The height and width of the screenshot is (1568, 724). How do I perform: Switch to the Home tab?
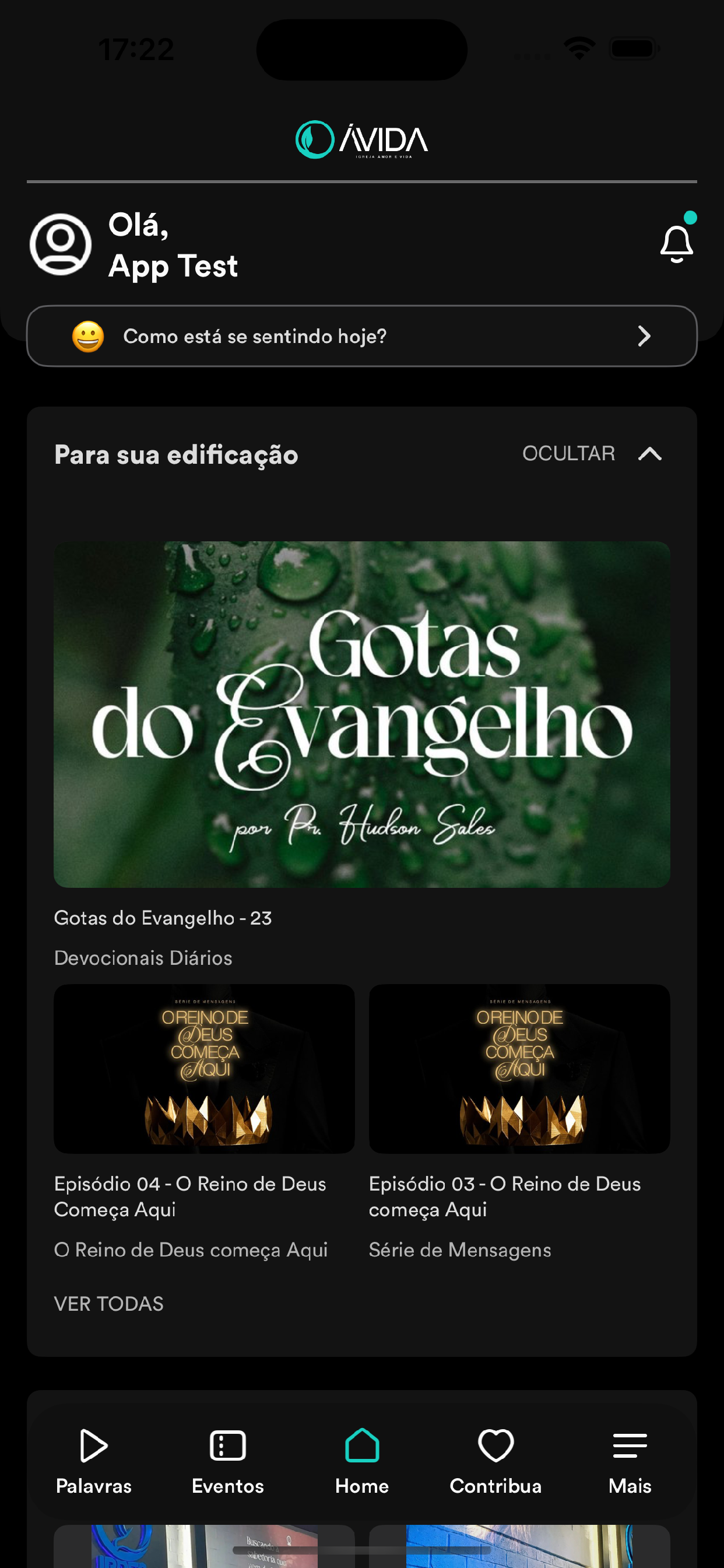[x=362, y=1461]
